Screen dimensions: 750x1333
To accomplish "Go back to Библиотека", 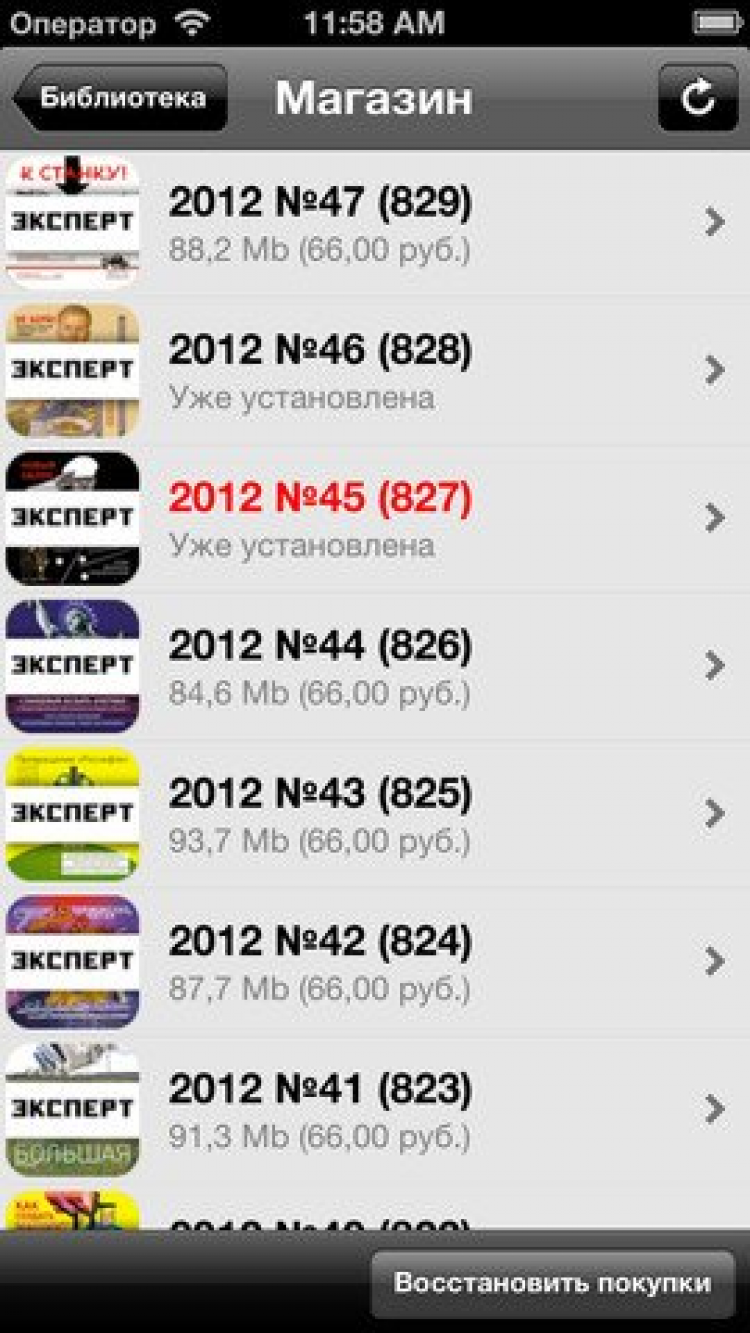I will (122, 98).
